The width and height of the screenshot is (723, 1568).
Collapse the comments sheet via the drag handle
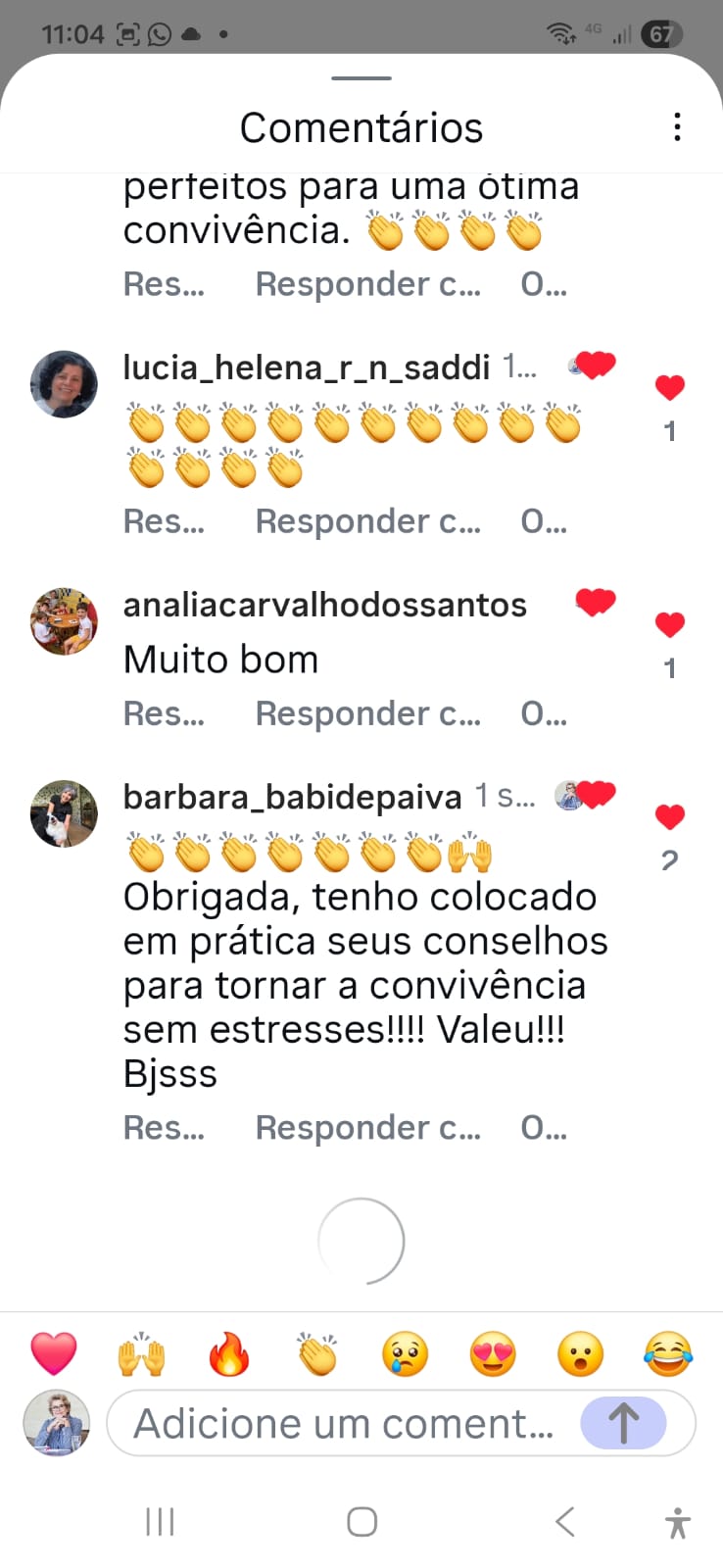(x=361, y=78)
